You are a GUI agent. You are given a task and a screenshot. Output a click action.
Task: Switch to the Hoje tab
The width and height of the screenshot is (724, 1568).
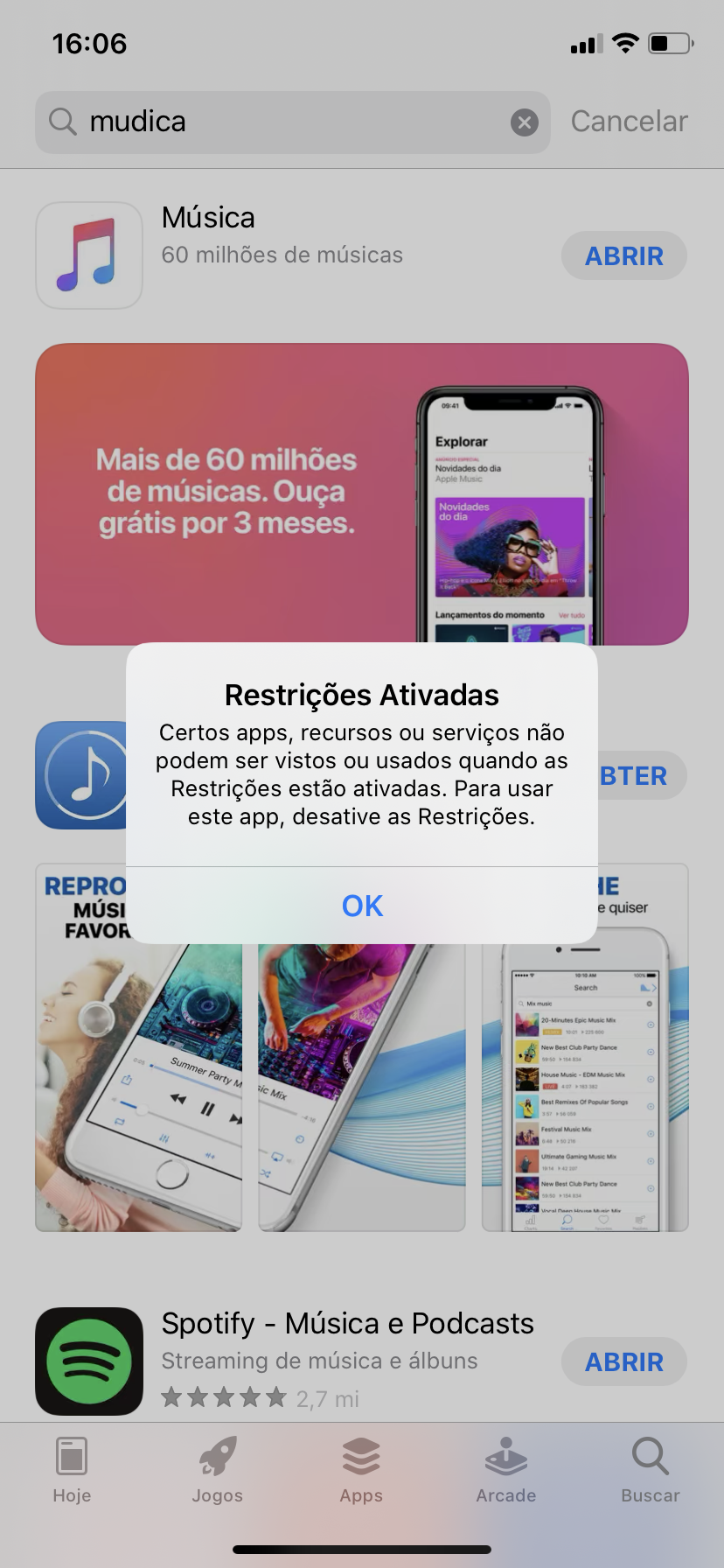point(72,1470)
